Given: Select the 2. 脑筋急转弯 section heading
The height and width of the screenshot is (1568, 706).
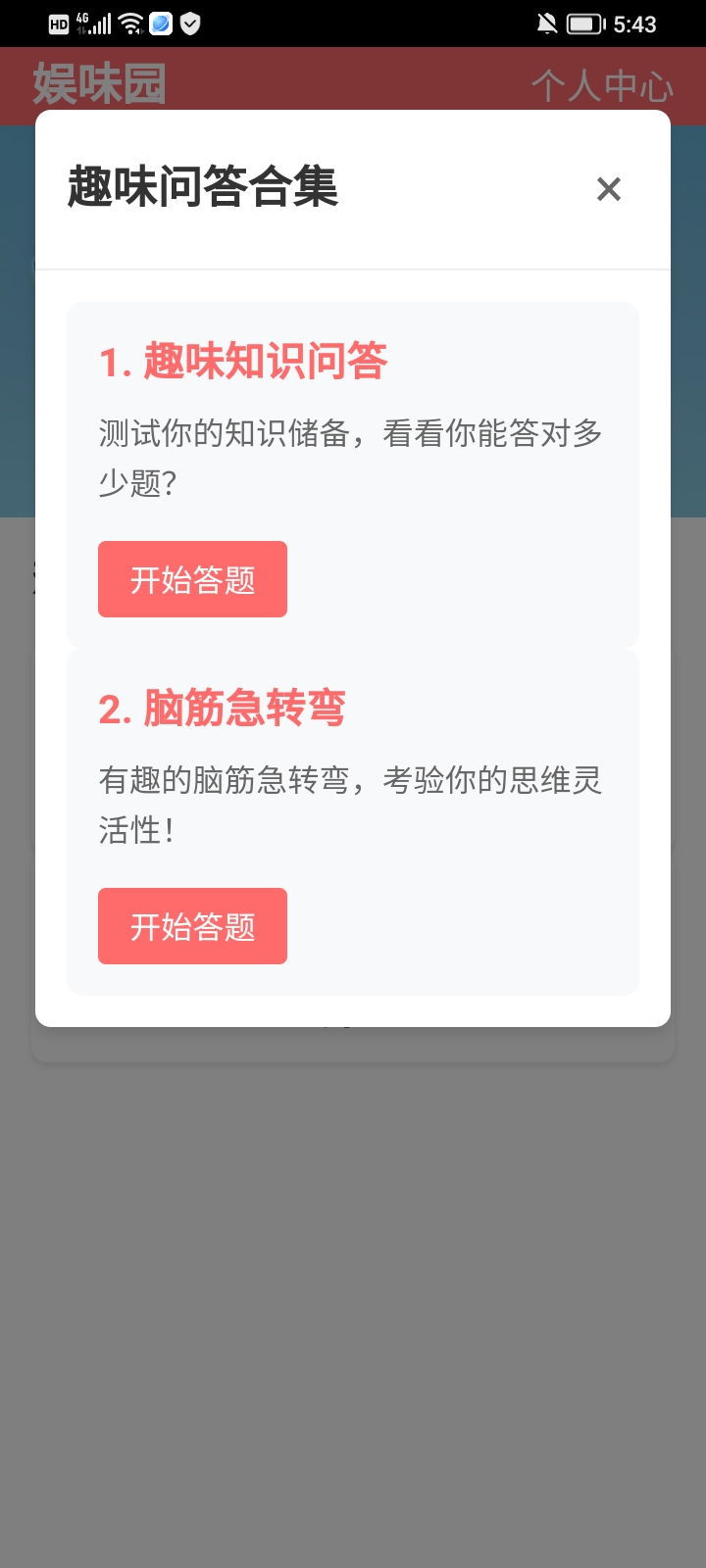Looking at the screenshot, I should coord(223,707).
